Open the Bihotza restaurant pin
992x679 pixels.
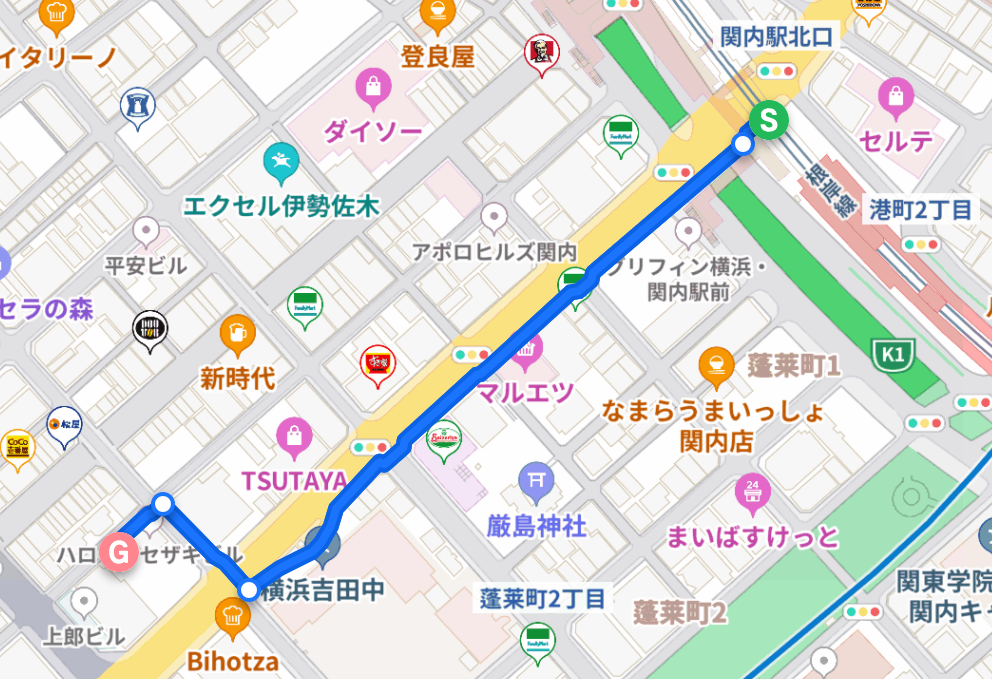coord(233,616)
